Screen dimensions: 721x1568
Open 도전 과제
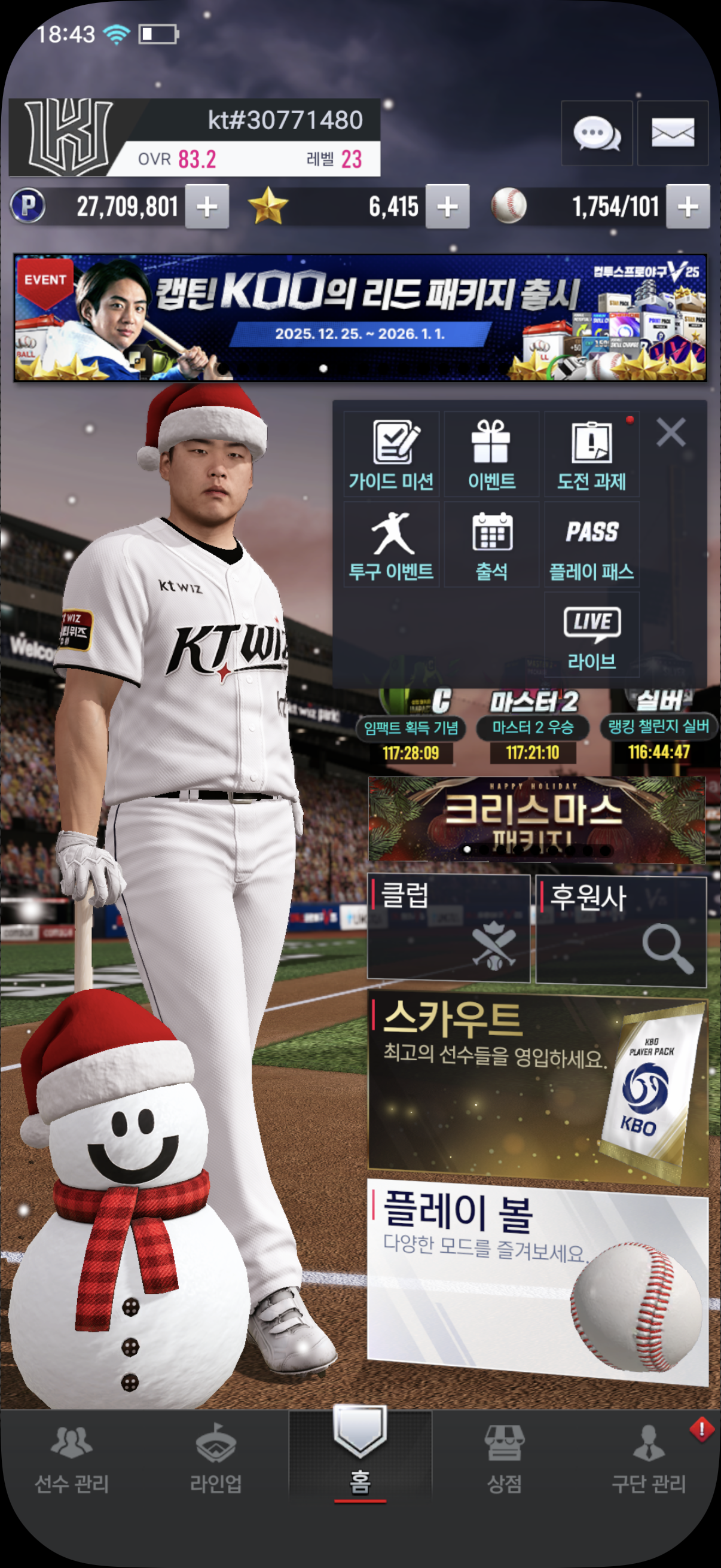(x=591, y=454)
